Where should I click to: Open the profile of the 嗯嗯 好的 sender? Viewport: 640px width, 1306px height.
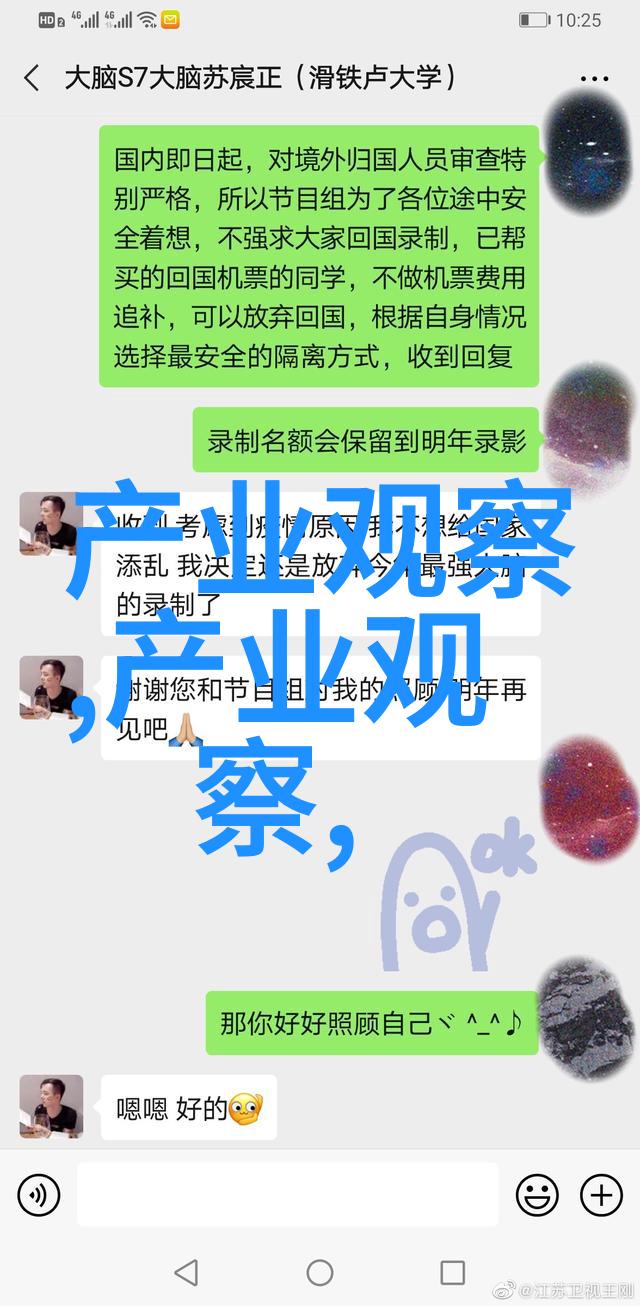51,1107
